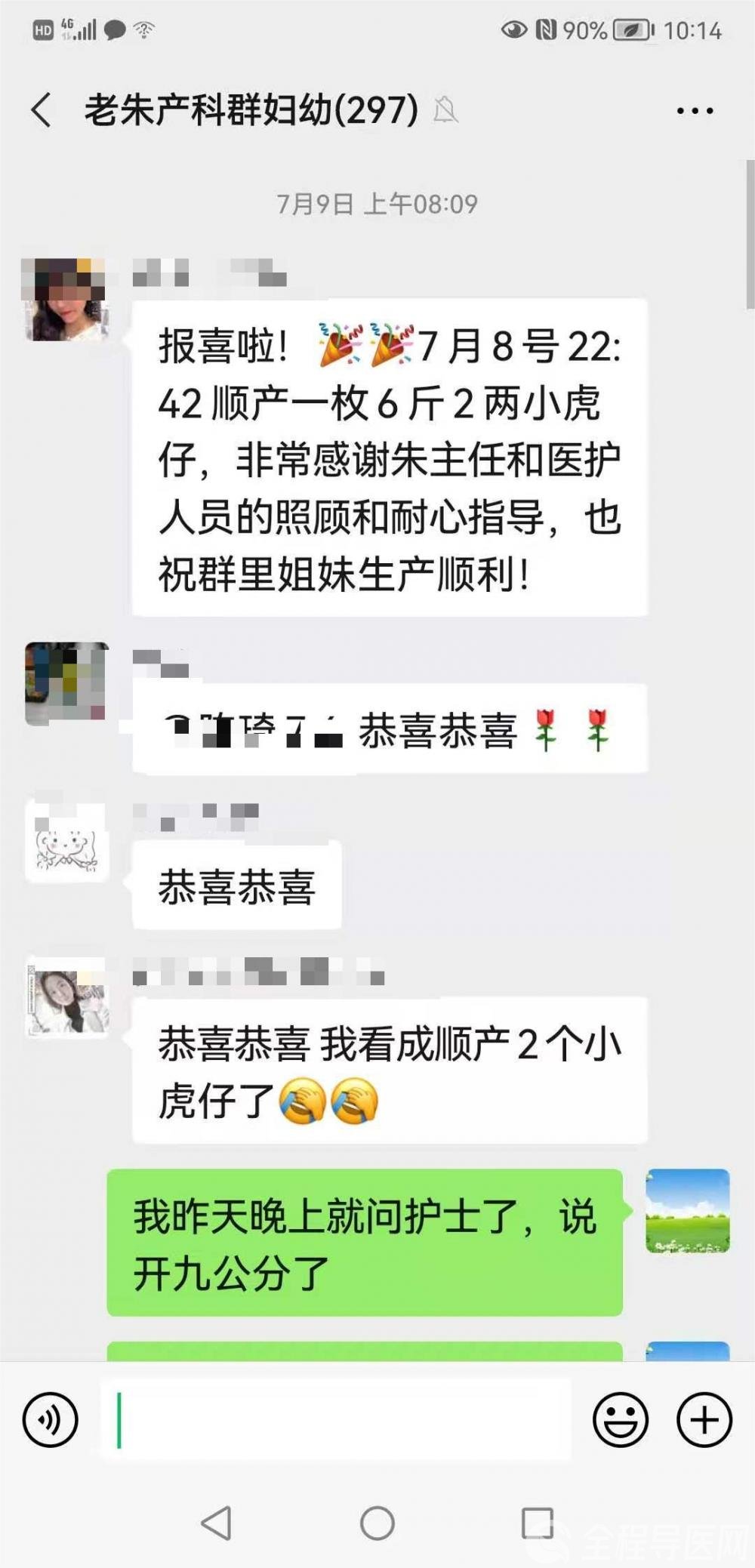
Task: Open recent apps via square button
Action: [538, 1523]
